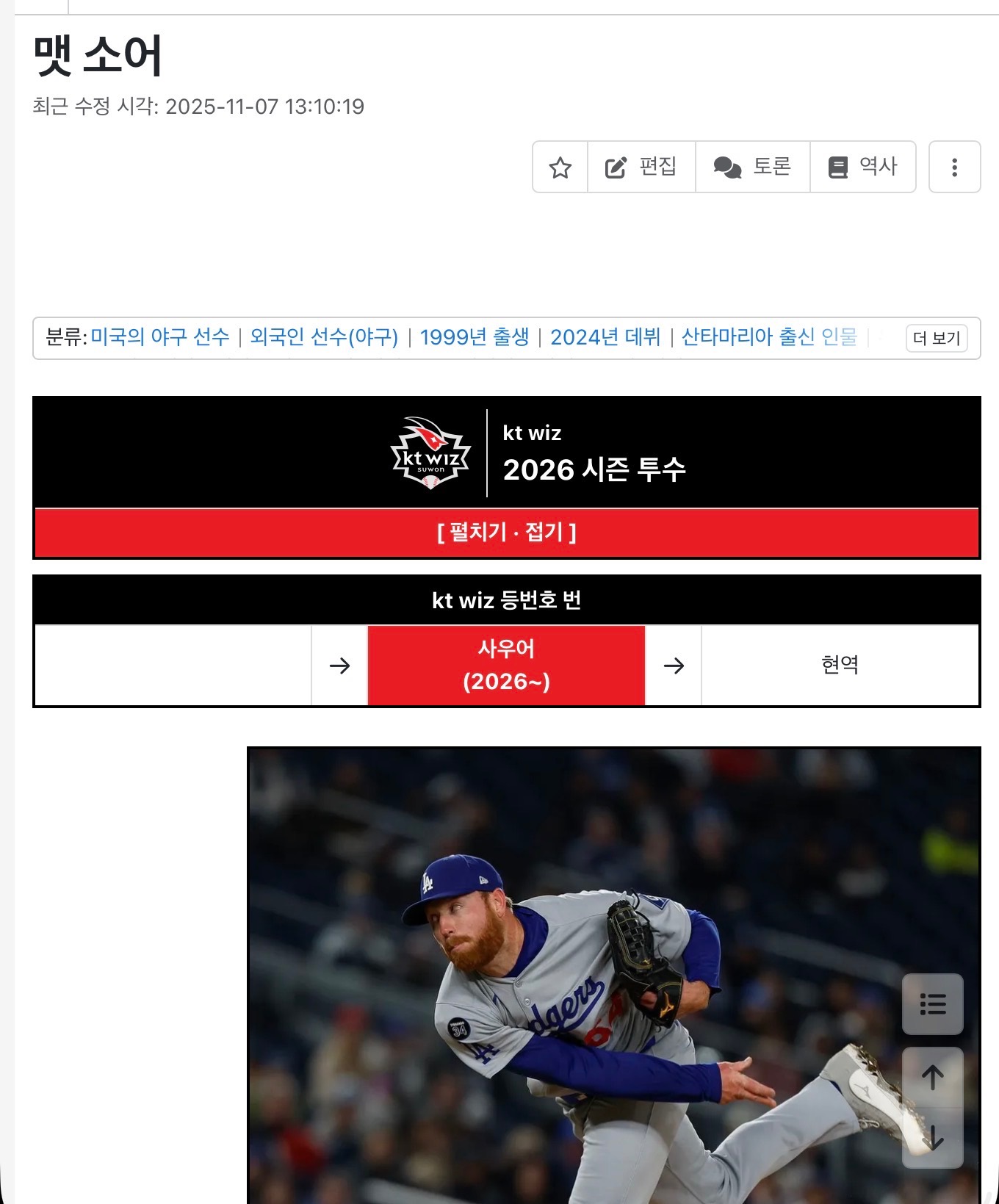Star this article to favorites
The height and width of the screenshot is (1204, 999).
pyautogui.click(x=560, y=167)
